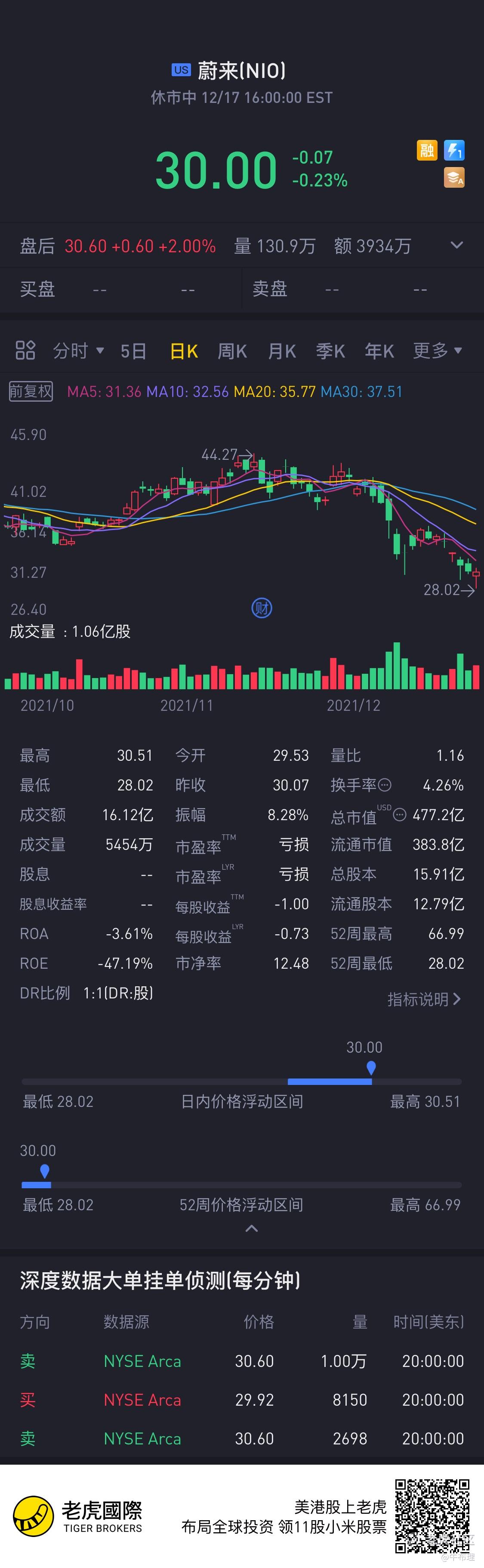Open the chart layout grid icon

click(x=25, y=350)
